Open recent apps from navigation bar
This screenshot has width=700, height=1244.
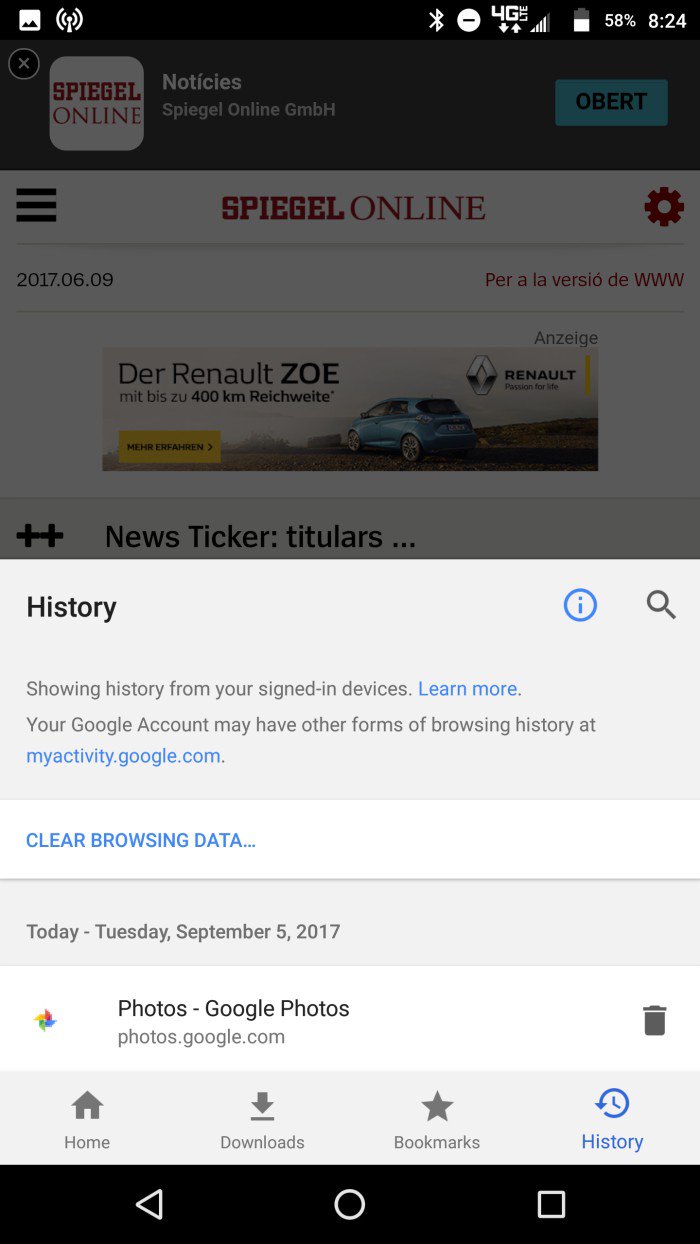click(x=551, y=1204)
